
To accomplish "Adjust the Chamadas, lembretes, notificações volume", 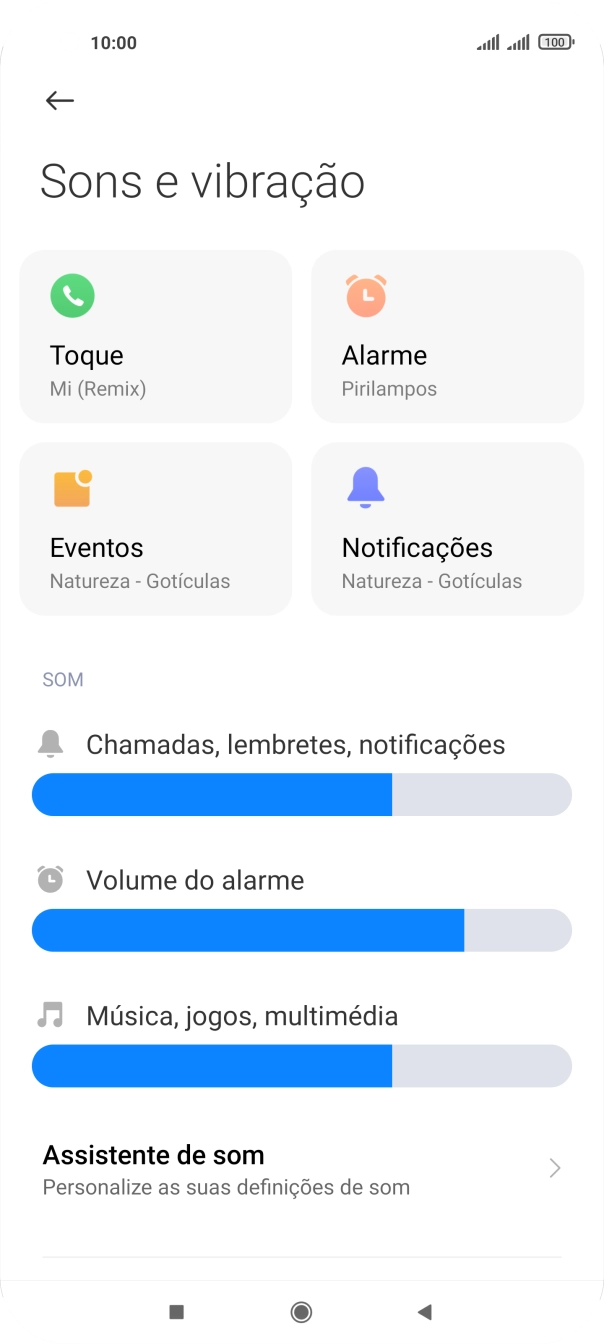I will click(302, 794).
